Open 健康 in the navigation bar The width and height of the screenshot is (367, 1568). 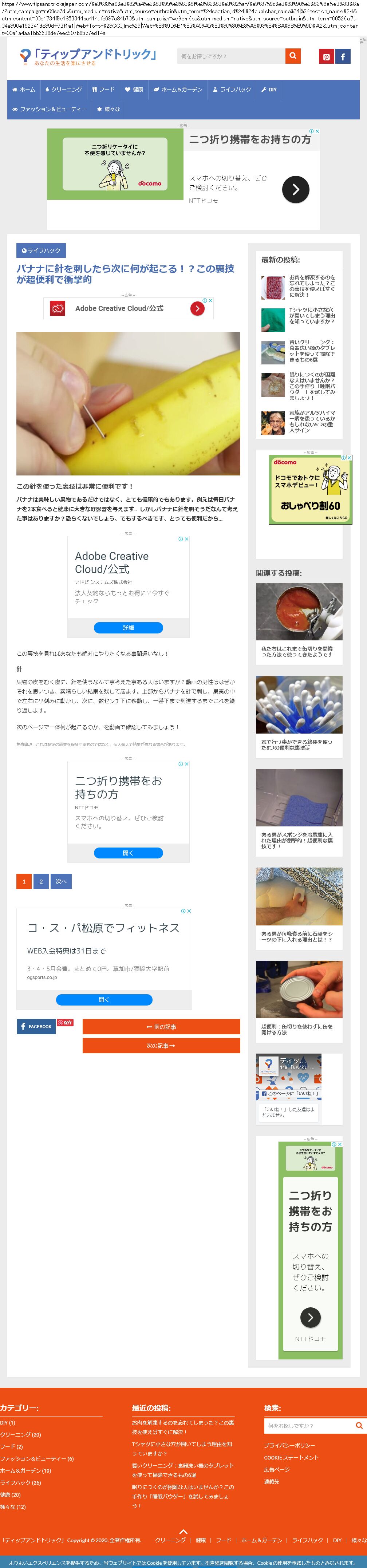134,90
